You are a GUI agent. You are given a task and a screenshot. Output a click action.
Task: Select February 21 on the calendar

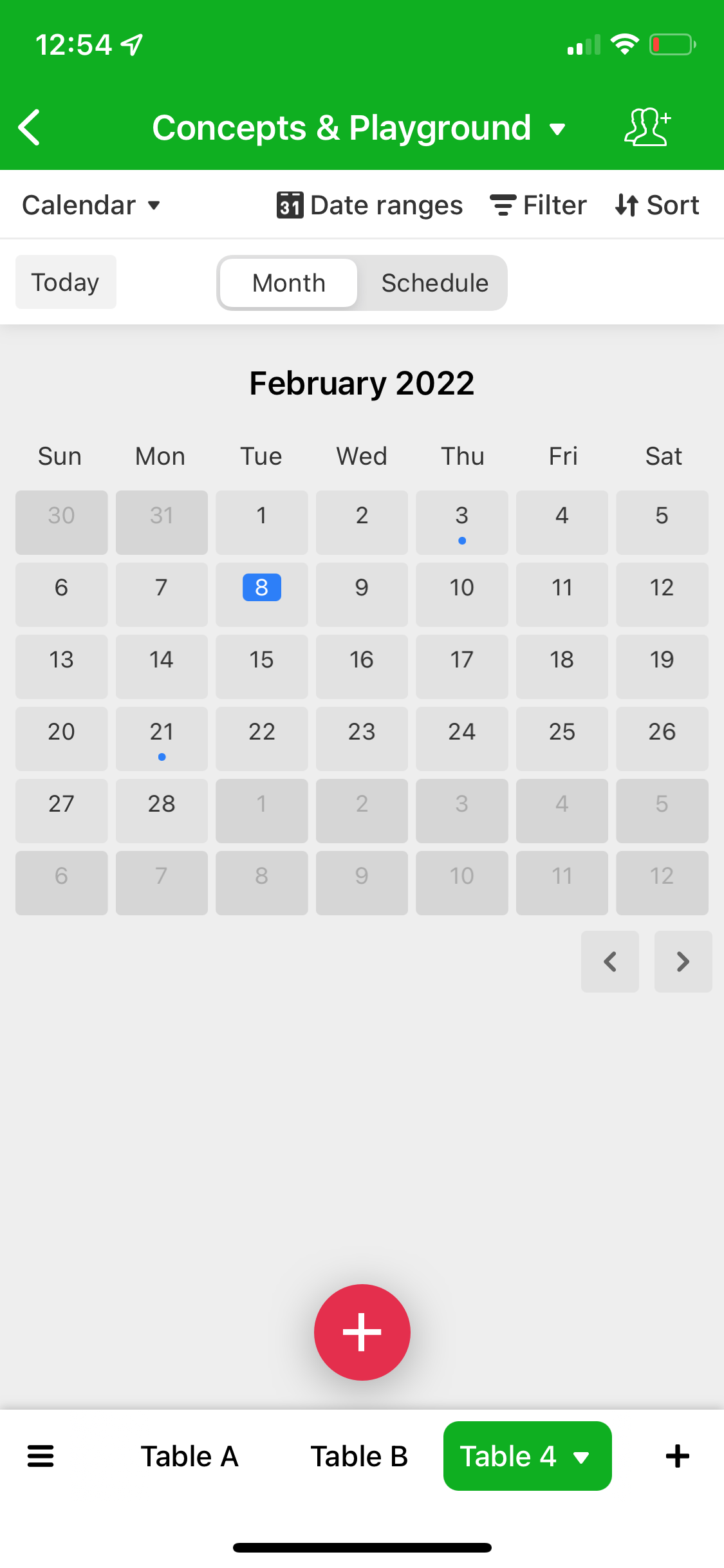(162, 739)
